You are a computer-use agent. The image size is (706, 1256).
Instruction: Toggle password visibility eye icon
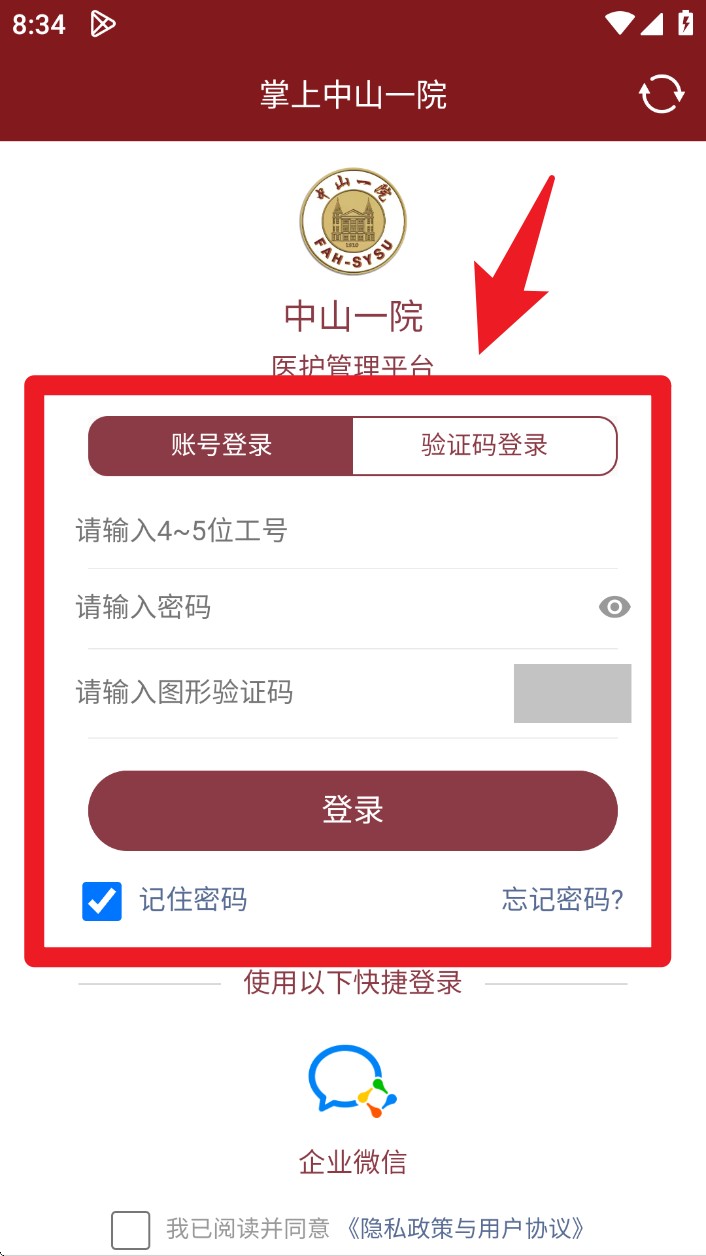[614, 607]
